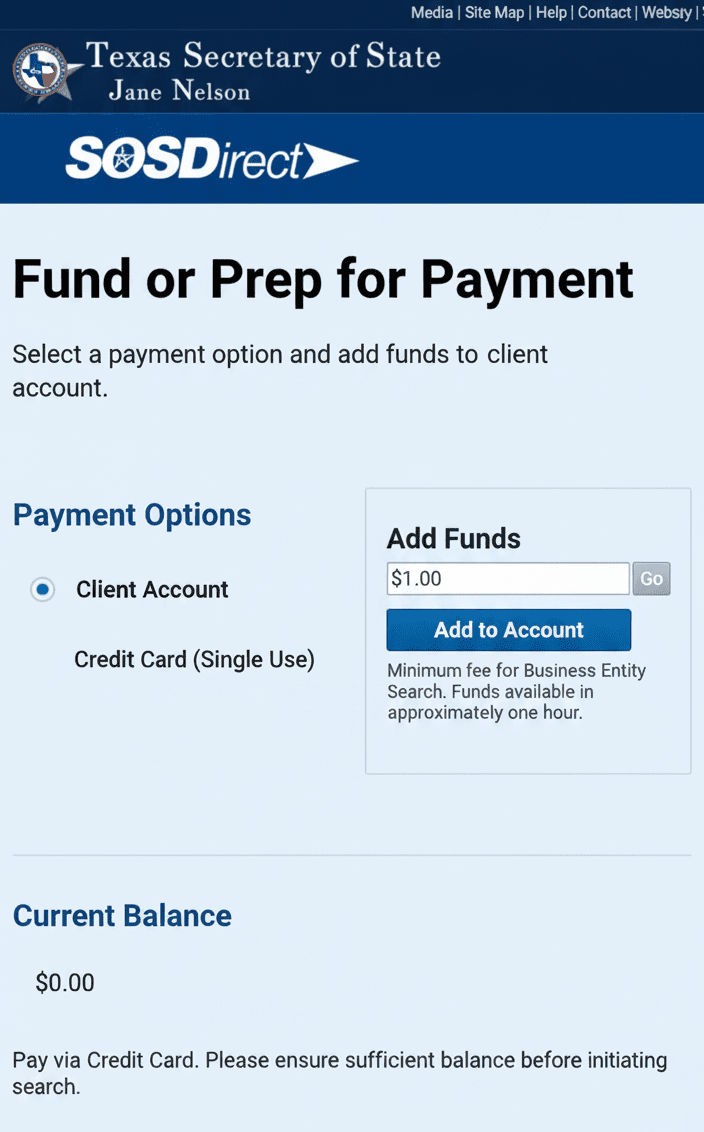Choose Credit Card (Single Use) option
The image size is (704, 1132).
[194, 660]
